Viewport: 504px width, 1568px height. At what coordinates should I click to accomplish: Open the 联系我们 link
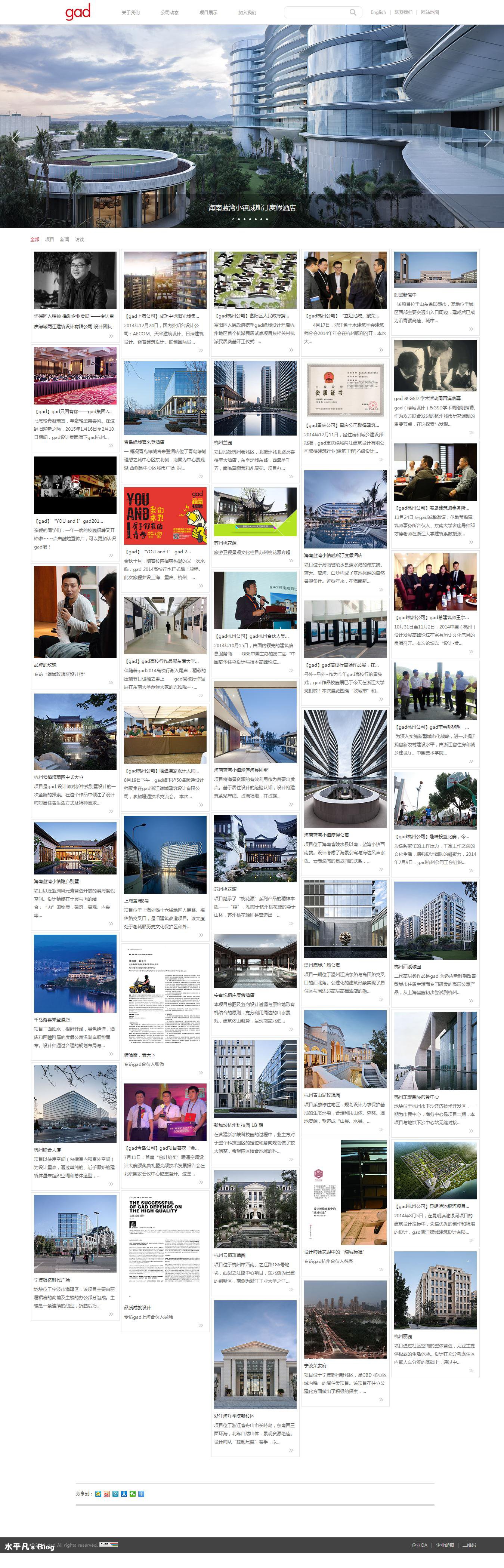[x=403, y=12]
